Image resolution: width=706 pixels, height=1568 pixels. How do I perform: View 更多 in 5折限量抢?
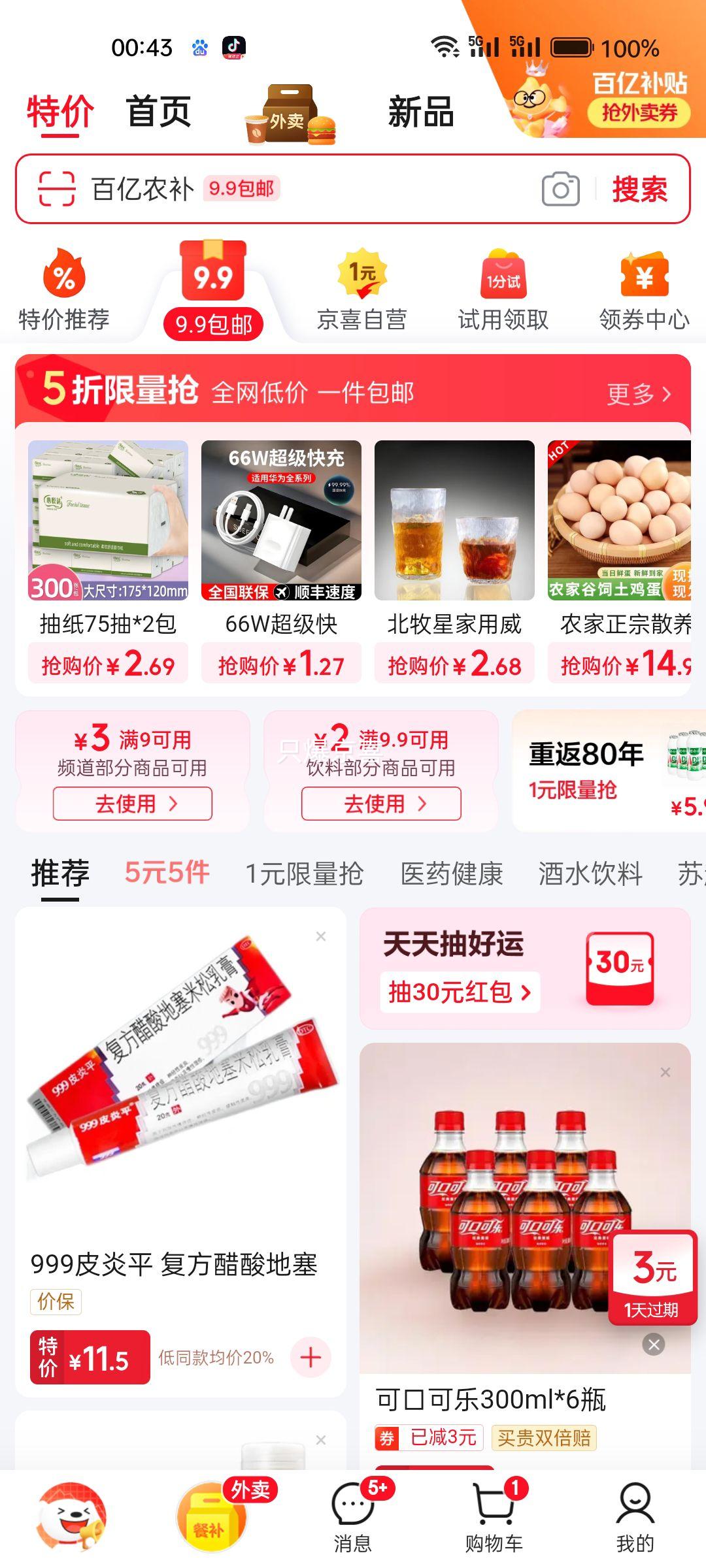(639, 394)
